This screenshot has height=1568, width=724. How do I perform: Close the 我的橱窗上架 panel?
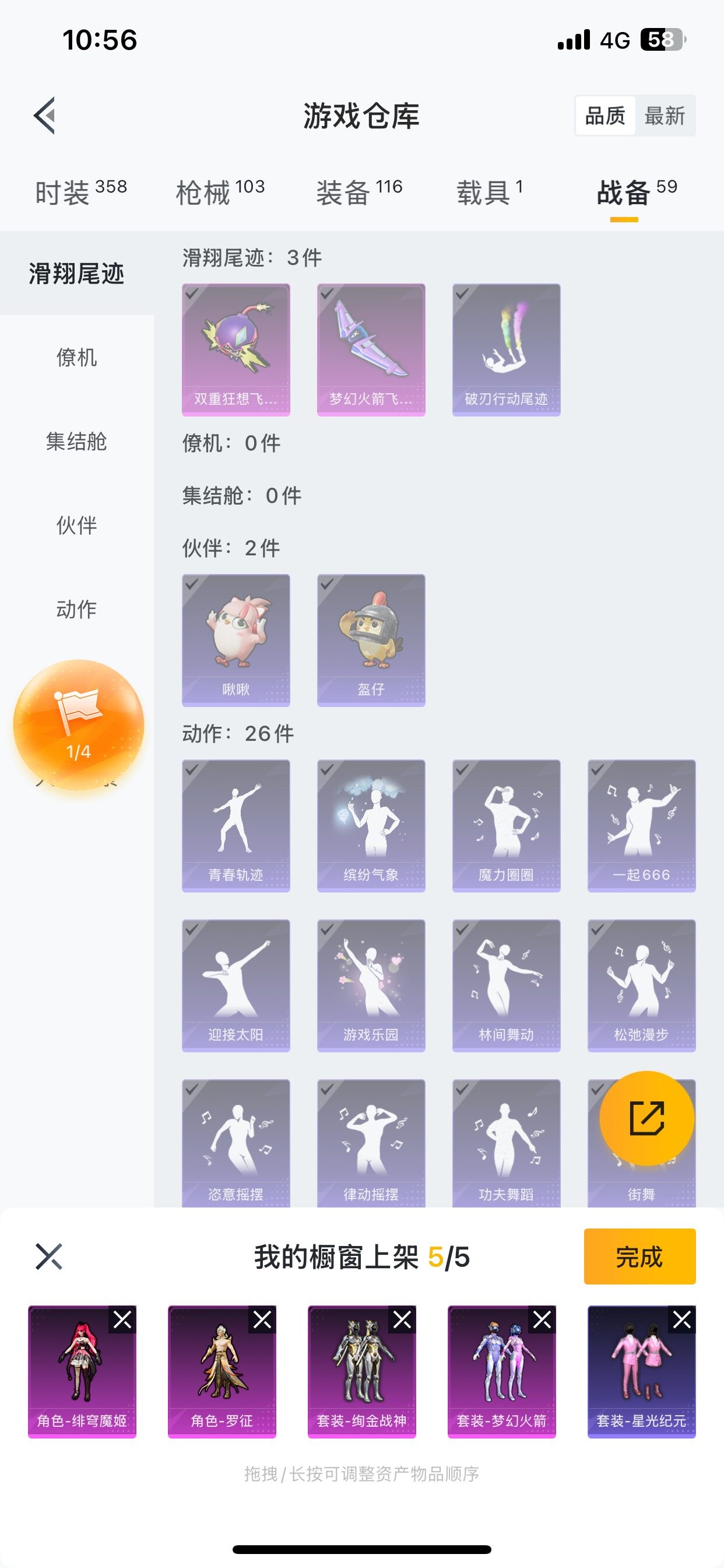[50, 1257]
